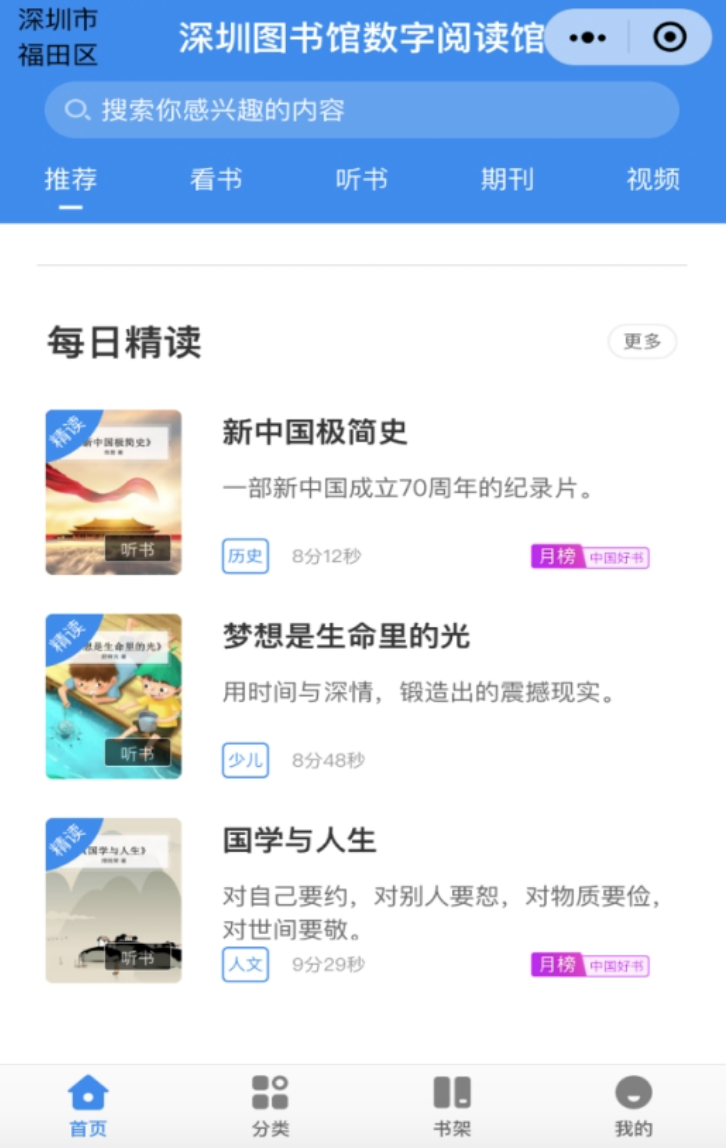Open the book 梦想是生命里的光
Image resolution: width=726 pixels, height=1148 pixels.
tap(345, 637)
